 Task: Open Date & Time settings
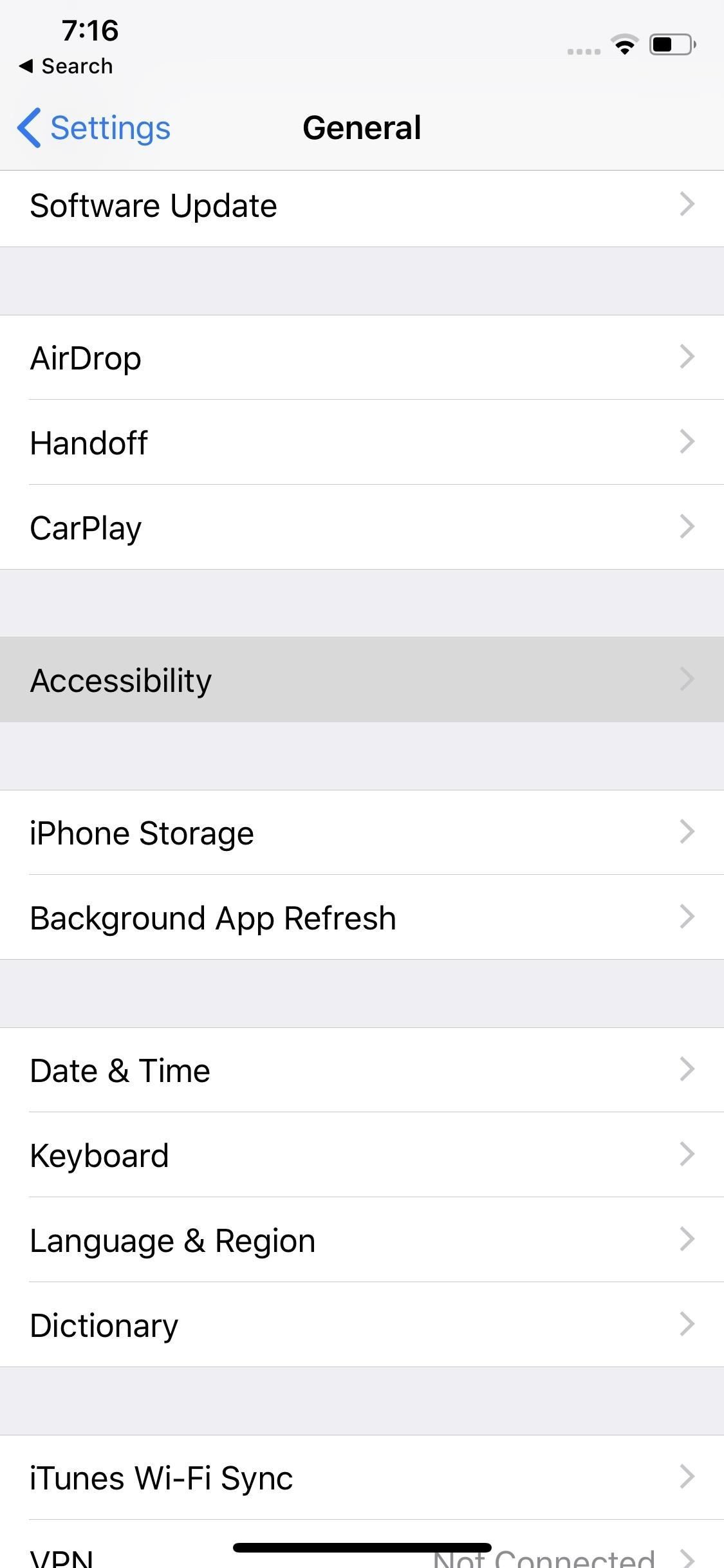[x=362, y=1070]
